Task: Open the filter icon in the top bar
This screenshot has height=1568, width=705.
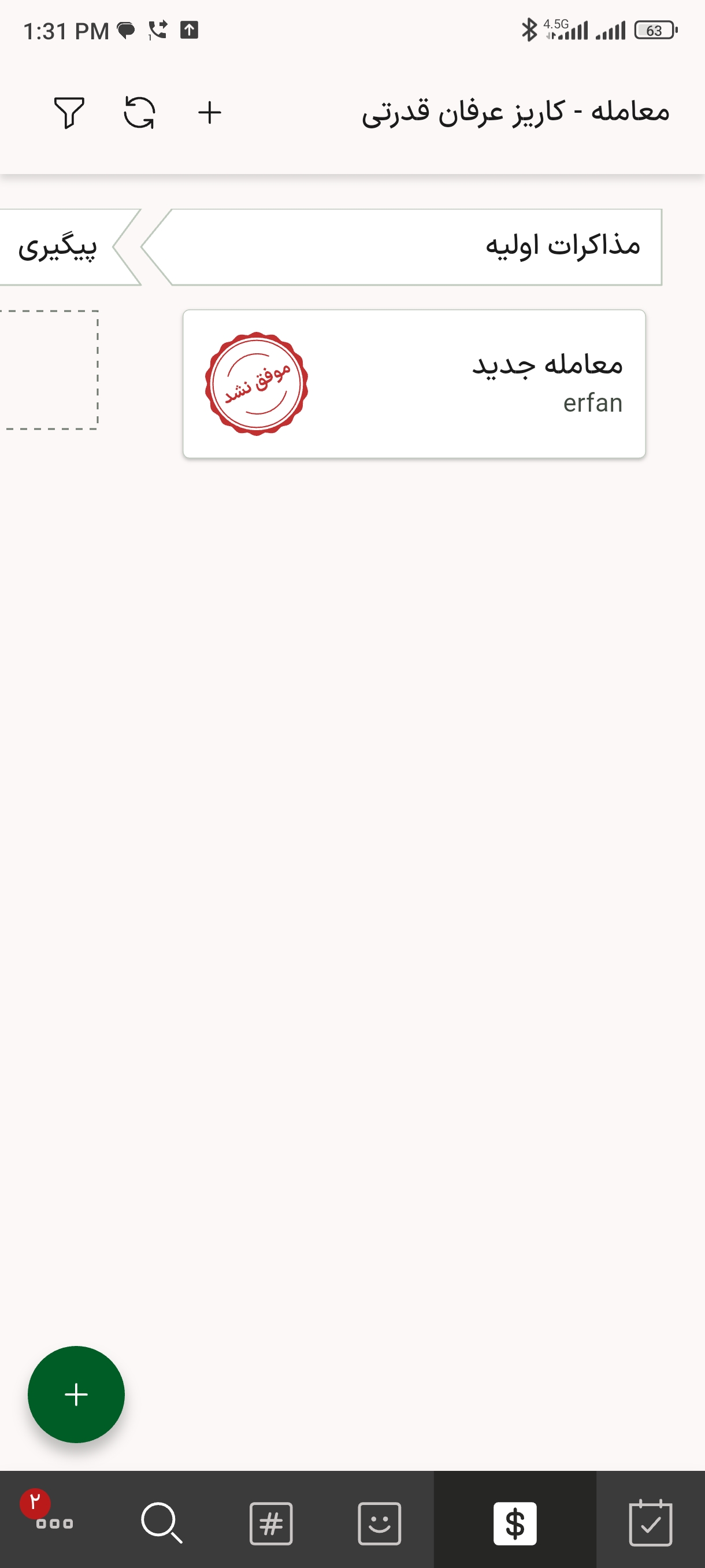Action: coord(69,113)
